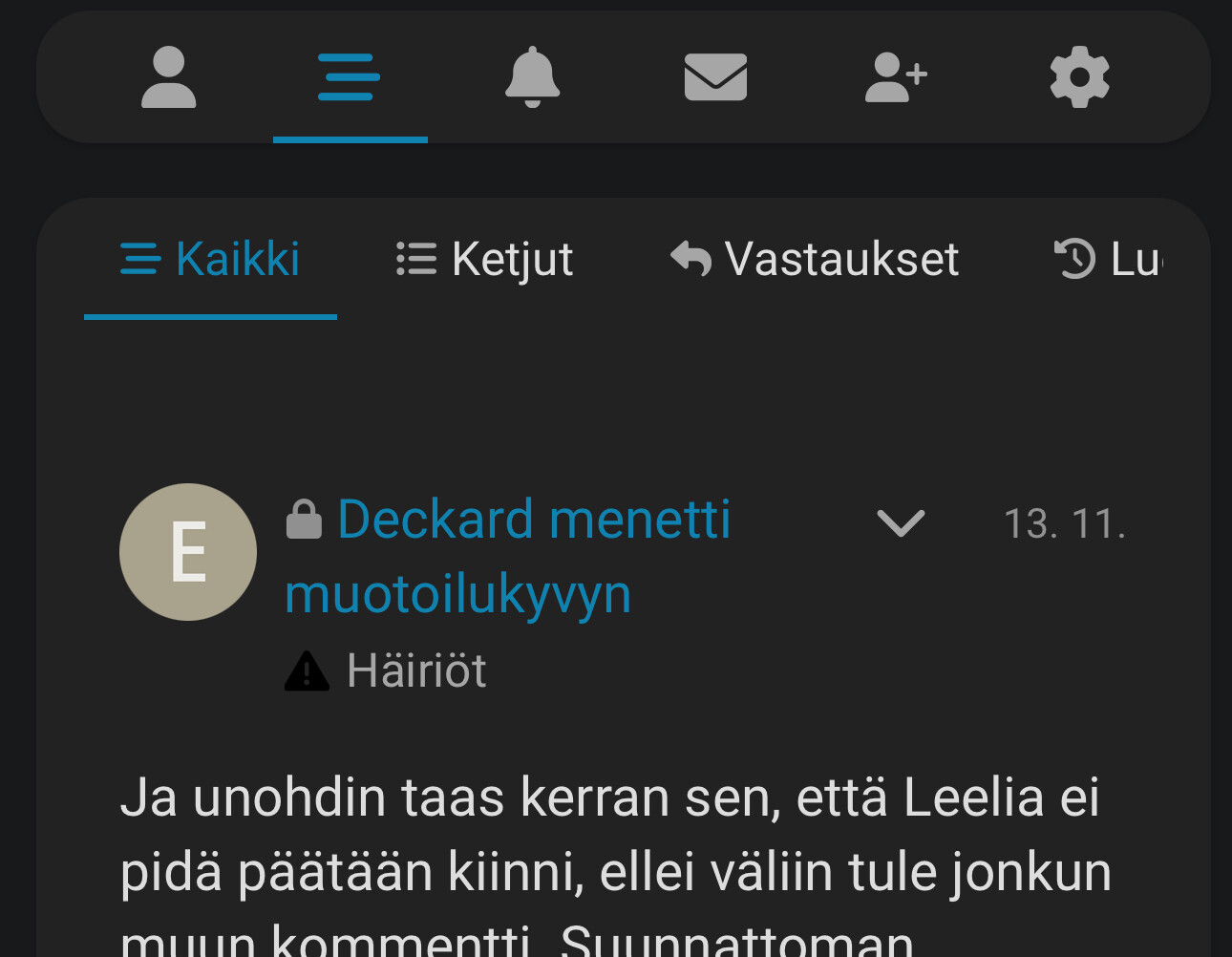Screen dimensions: 1232x957
Task: Open the user profile icon
Action: pos(169,77)
